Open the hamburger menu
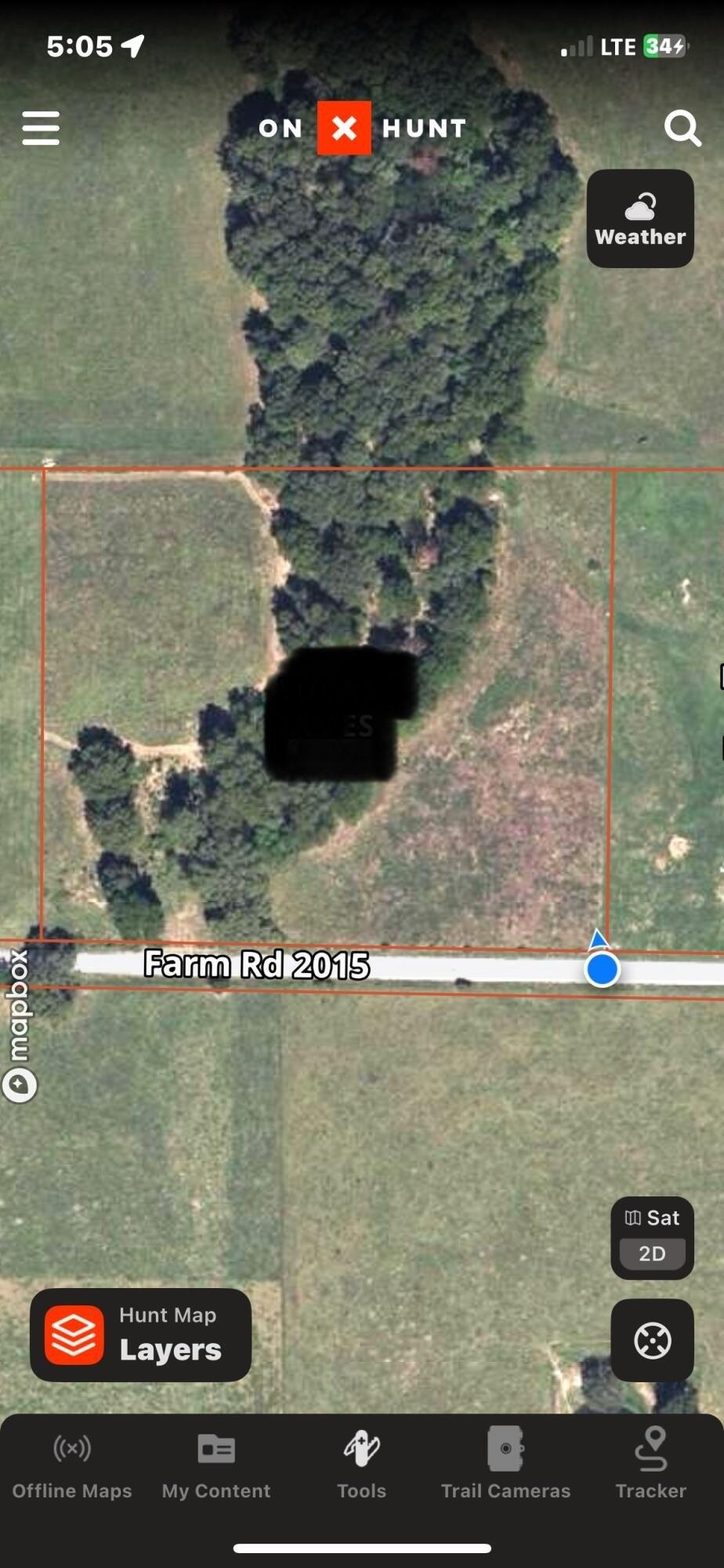The height and width of the screenshot is (1568, 724). coord(41,128)
